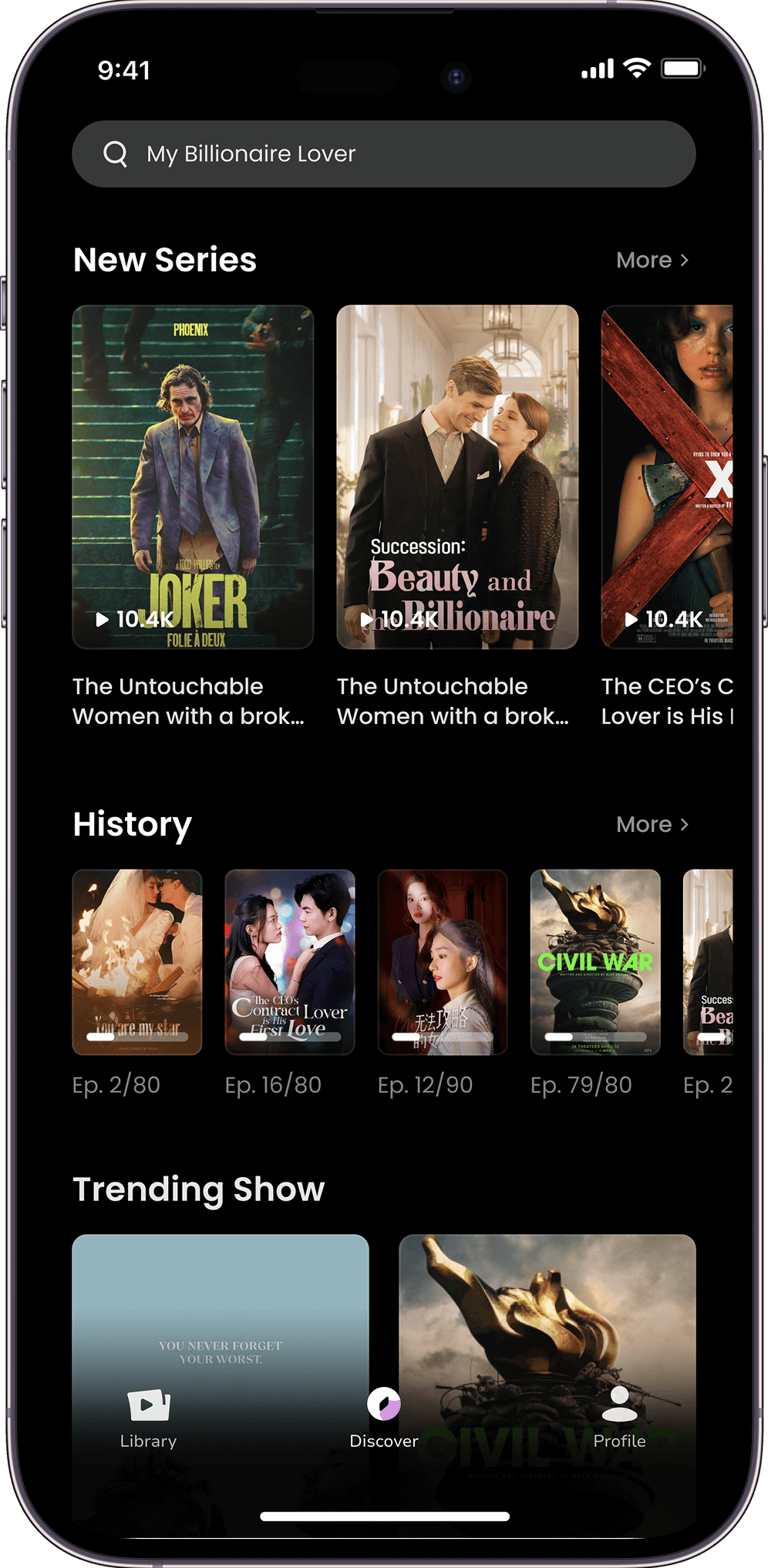The image size is (768, 1568).
Task: Open the Succession: Beauty and Billionaire poster
Action: click(x=457, y=476)
